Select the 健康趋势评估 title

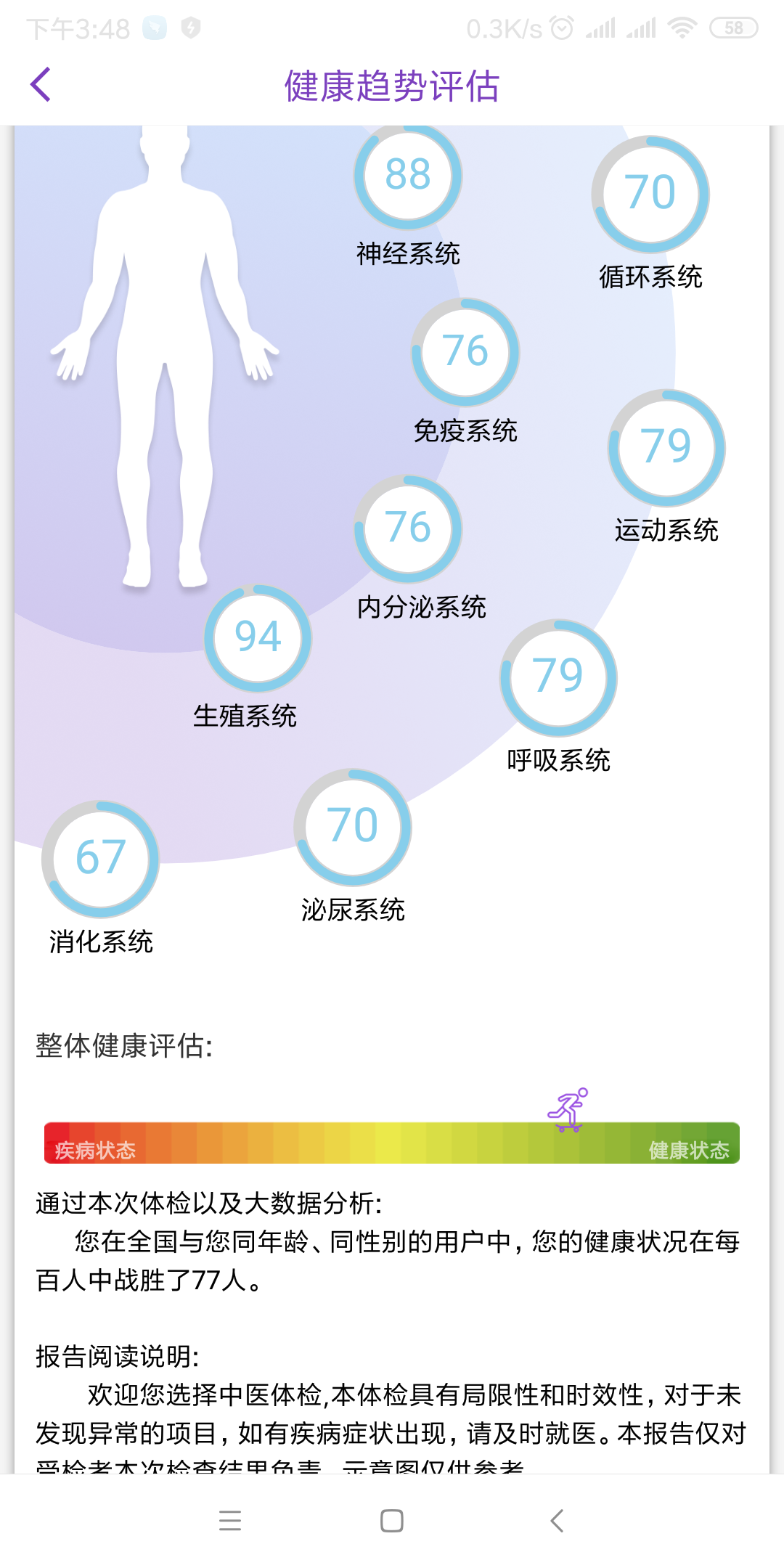(392, 85)
